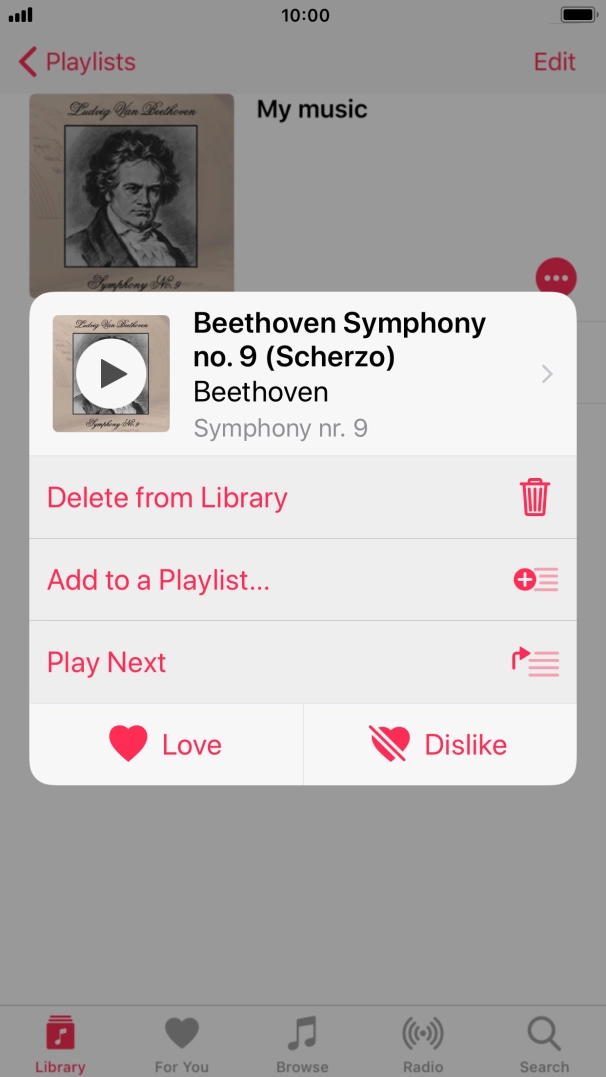The image size is (606, 1077).
Task: Go back to Playlists
Action: coord(77,62)
